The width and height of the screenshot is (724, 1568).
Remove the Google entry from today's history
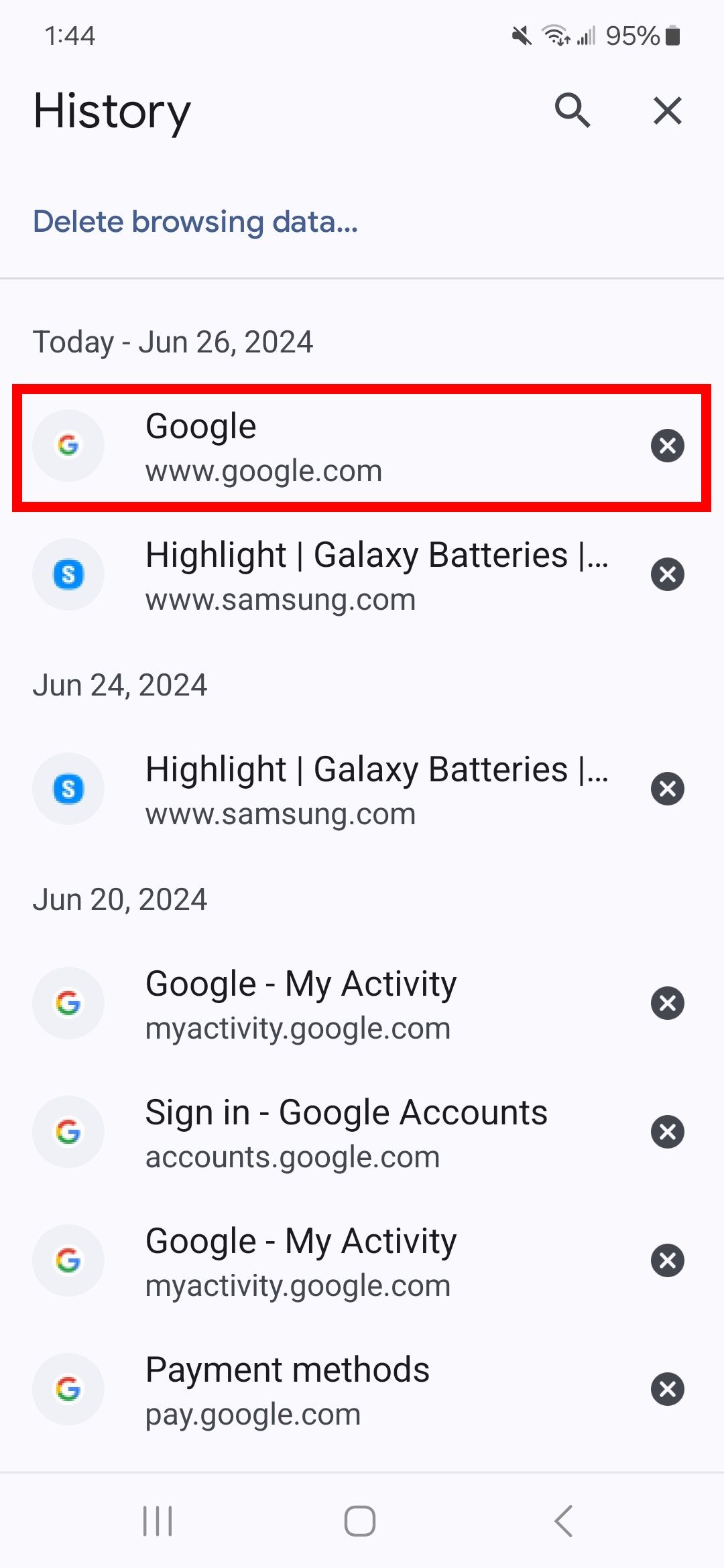coord(668,446)
